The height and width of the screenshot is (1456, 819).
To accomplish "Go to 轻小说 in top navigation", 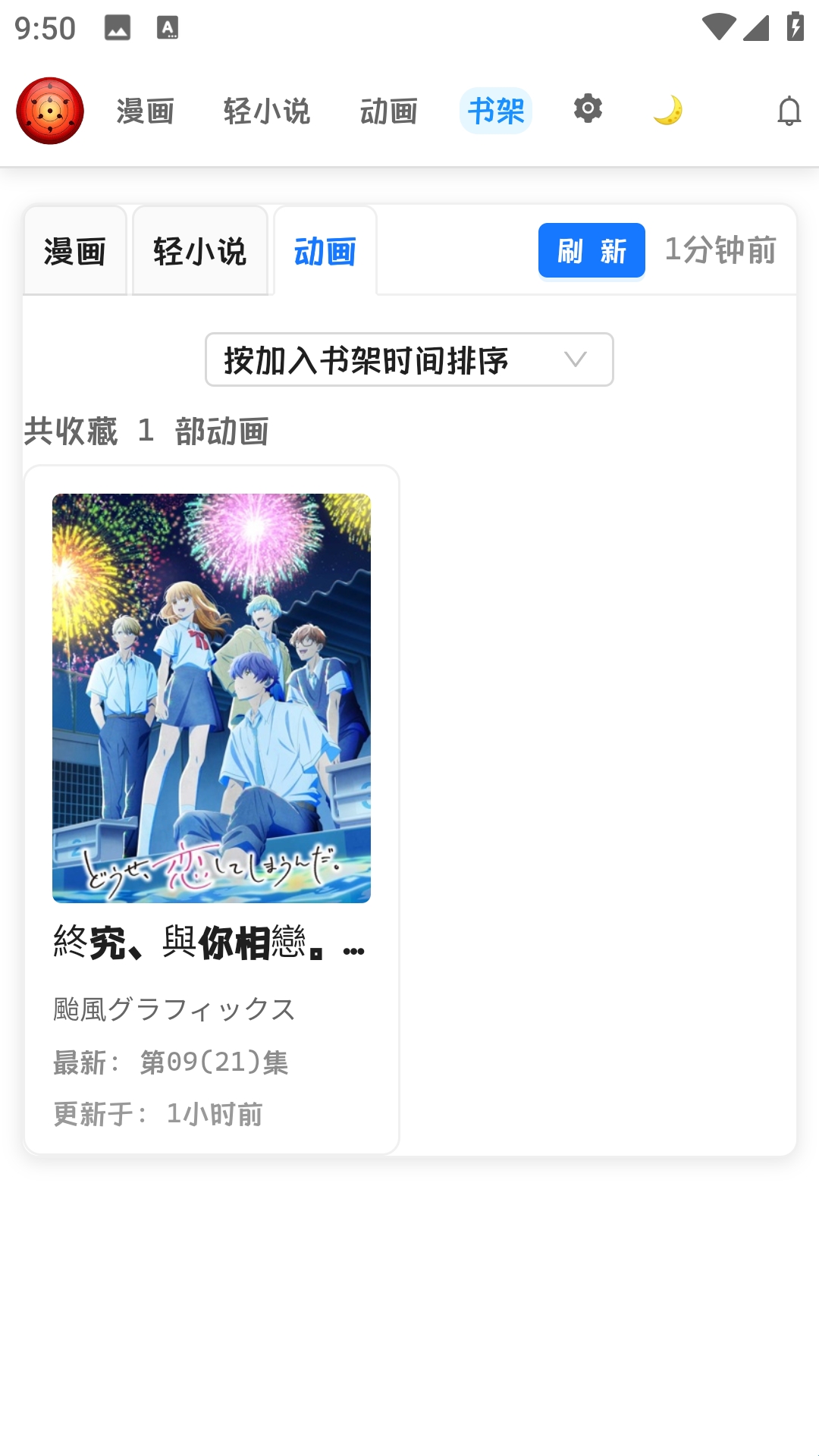I will click(x=266, y=111).
